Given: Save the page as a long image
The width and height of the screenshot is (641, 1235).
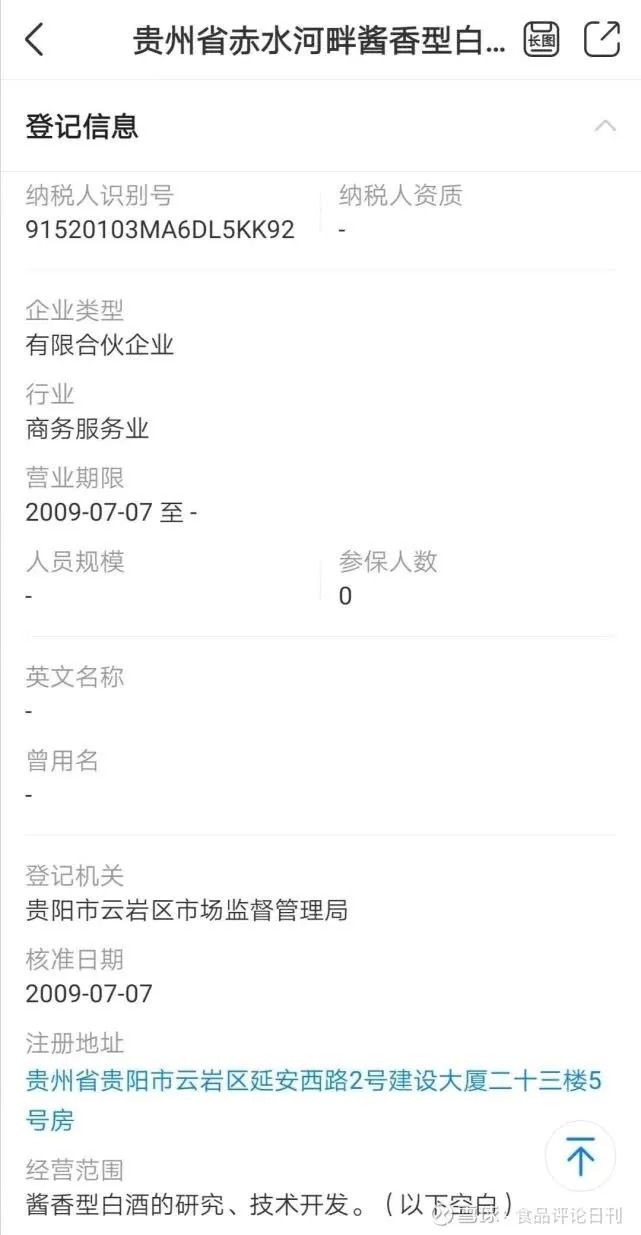Looking at the screenshot, I should (x=541, y=39).
